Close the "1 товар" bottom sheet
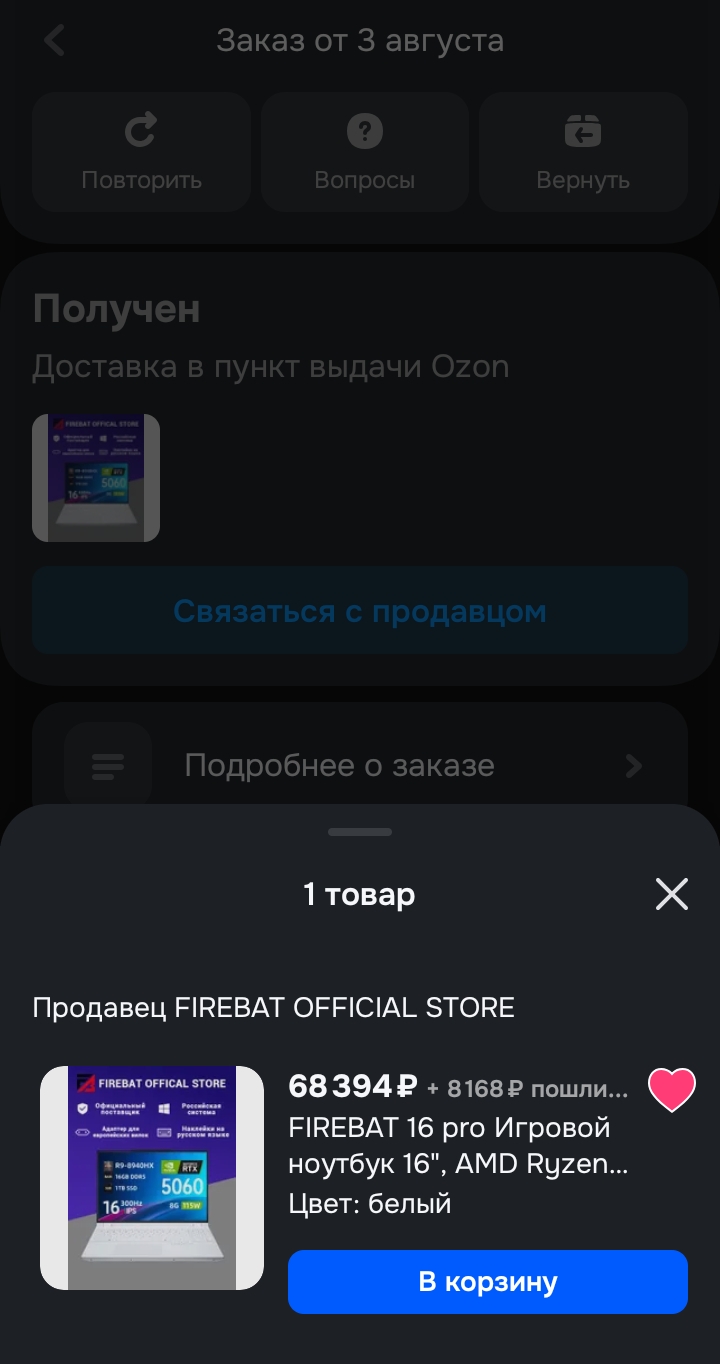The height and width of the screenshot is (1364, 720). 671,894
